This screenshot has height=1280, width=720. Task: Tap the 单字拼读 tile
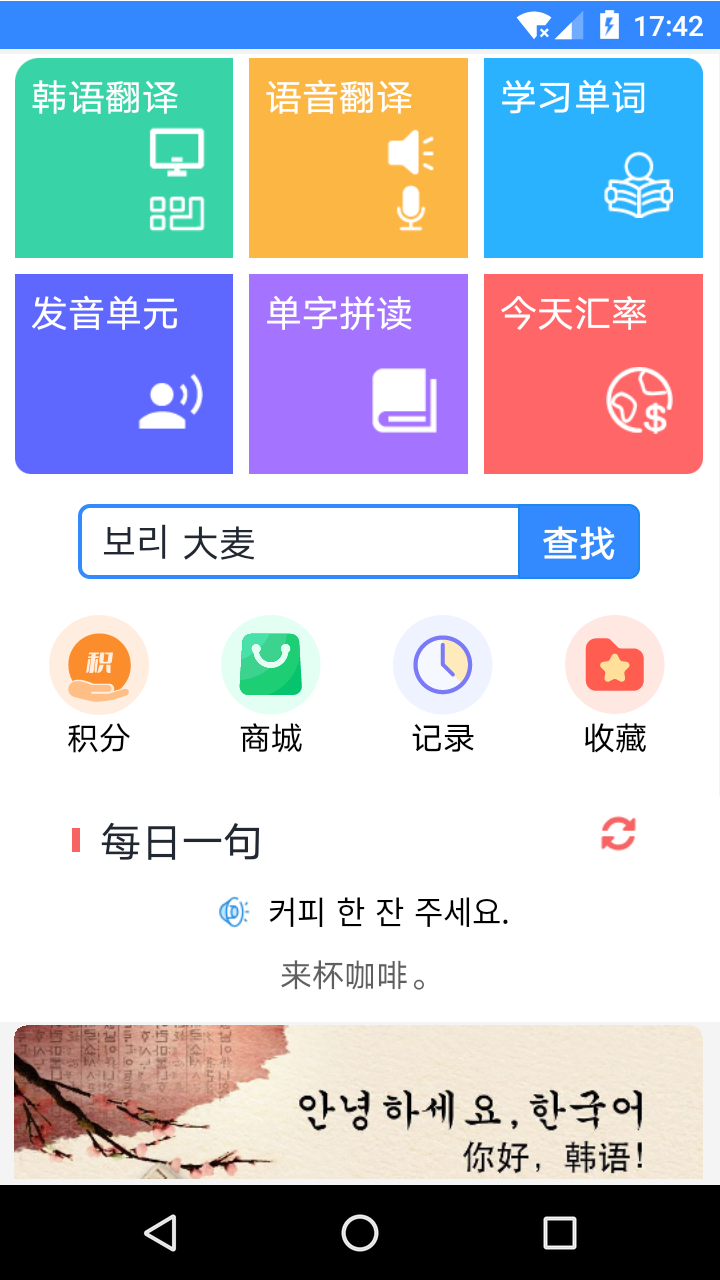click(x=358, y=374)
